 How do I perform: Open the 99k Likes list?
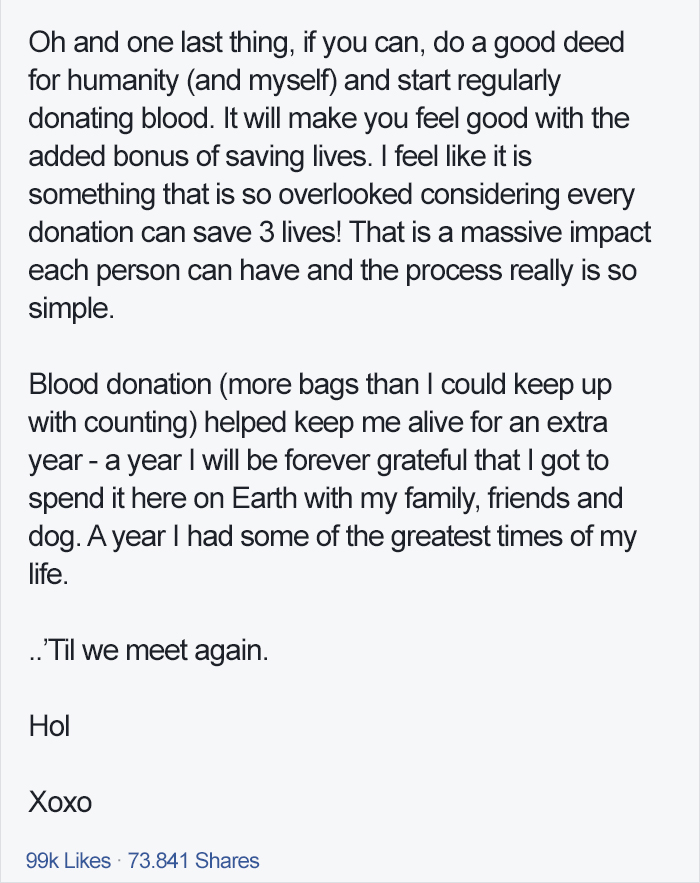[x=70, y=860]
